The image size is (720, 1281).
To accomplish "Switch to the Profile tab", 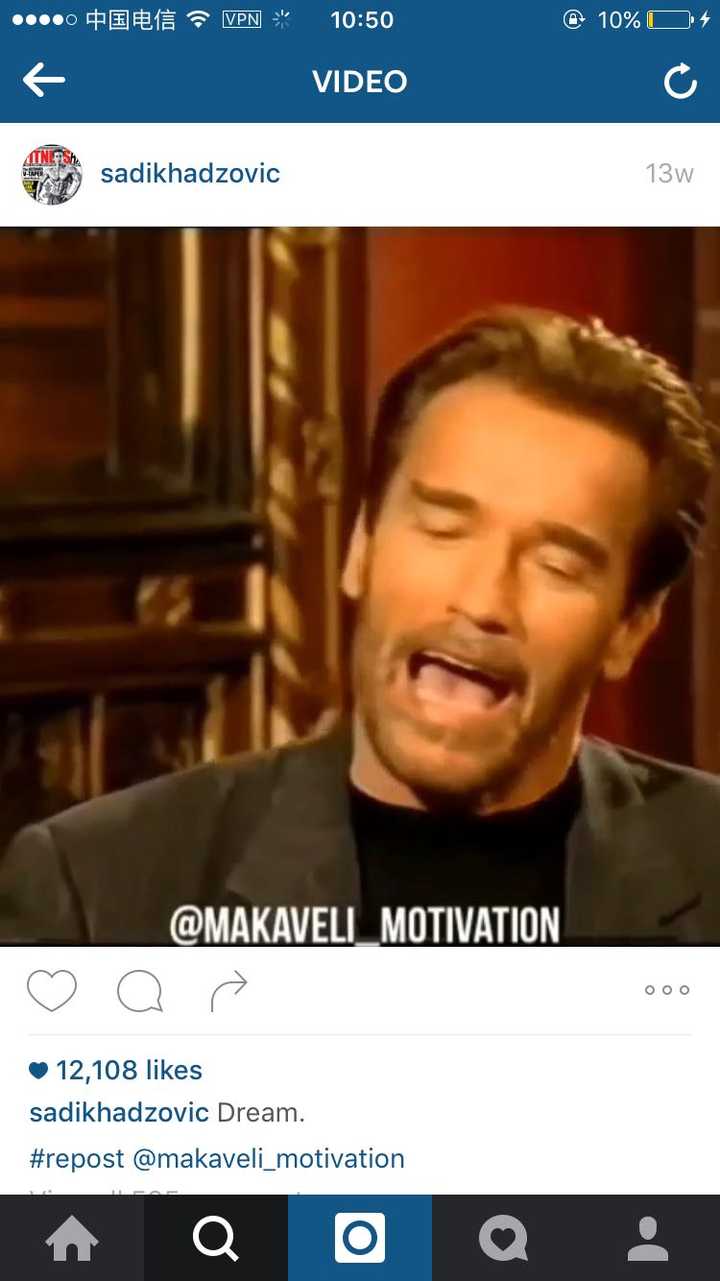I will pos(647,1239).
